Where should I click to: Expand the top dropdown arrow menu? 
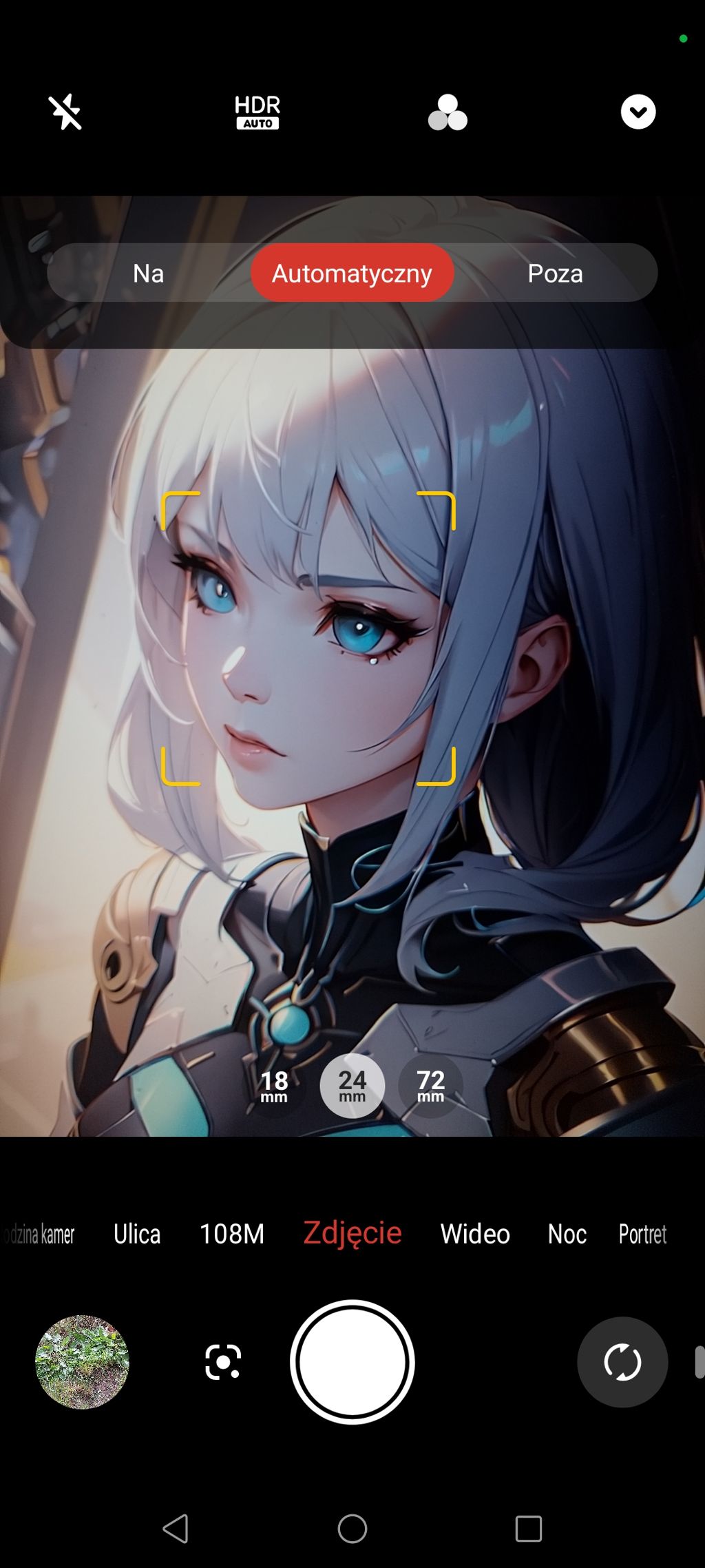point(638,112)
